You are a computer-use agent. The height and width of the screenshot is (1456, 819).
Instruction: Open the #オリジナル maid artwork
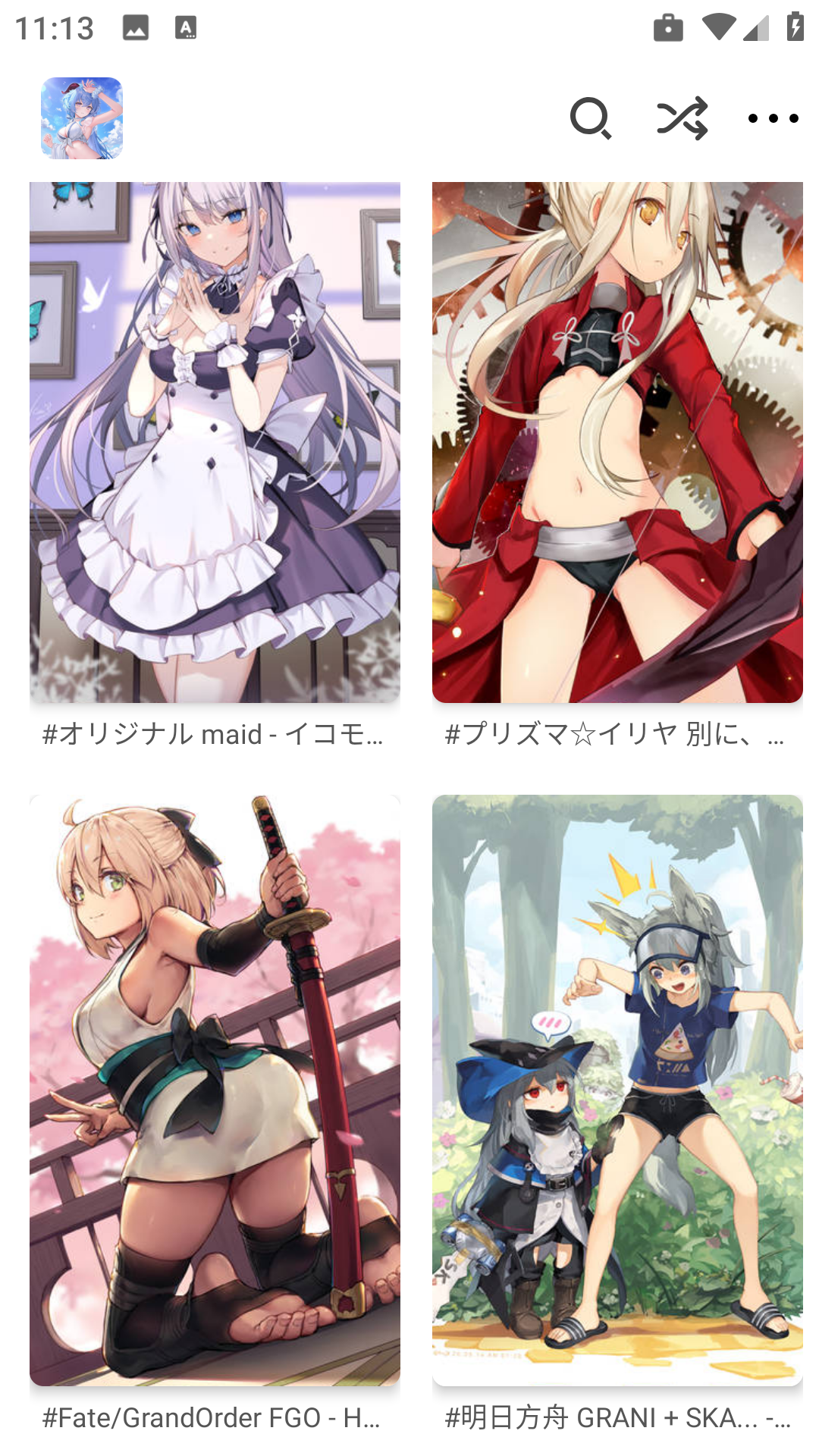pyautogui.click(x=215, y=442)
